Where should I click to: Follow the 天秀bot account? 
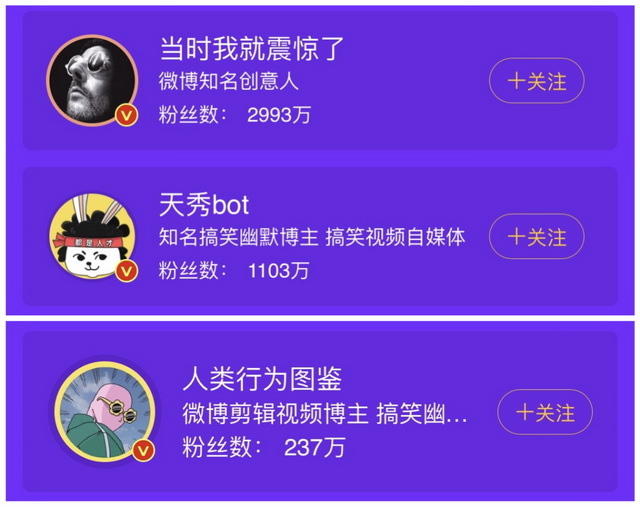536,237
